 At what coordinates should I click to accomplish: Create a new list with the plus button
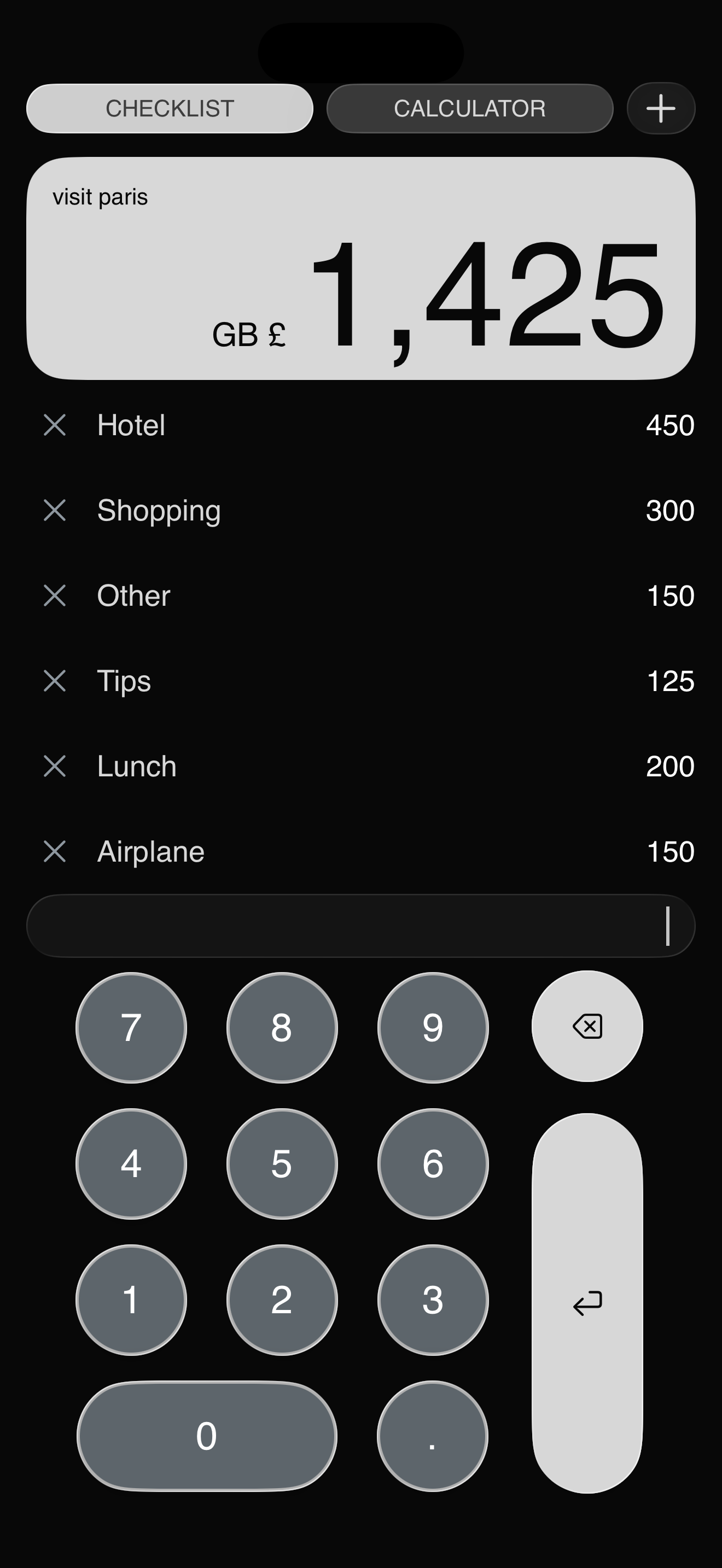[661, 108]
